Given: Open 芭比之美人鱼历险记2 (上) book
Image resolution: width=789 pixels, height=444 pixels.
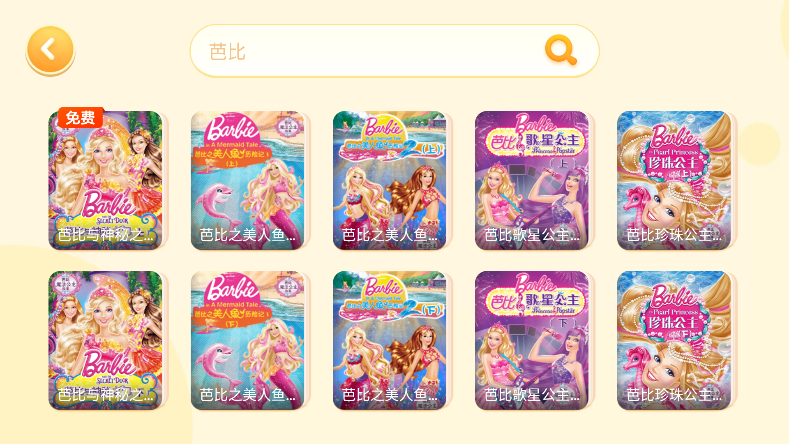Looking at the screenshot, I should click(389, 180).
